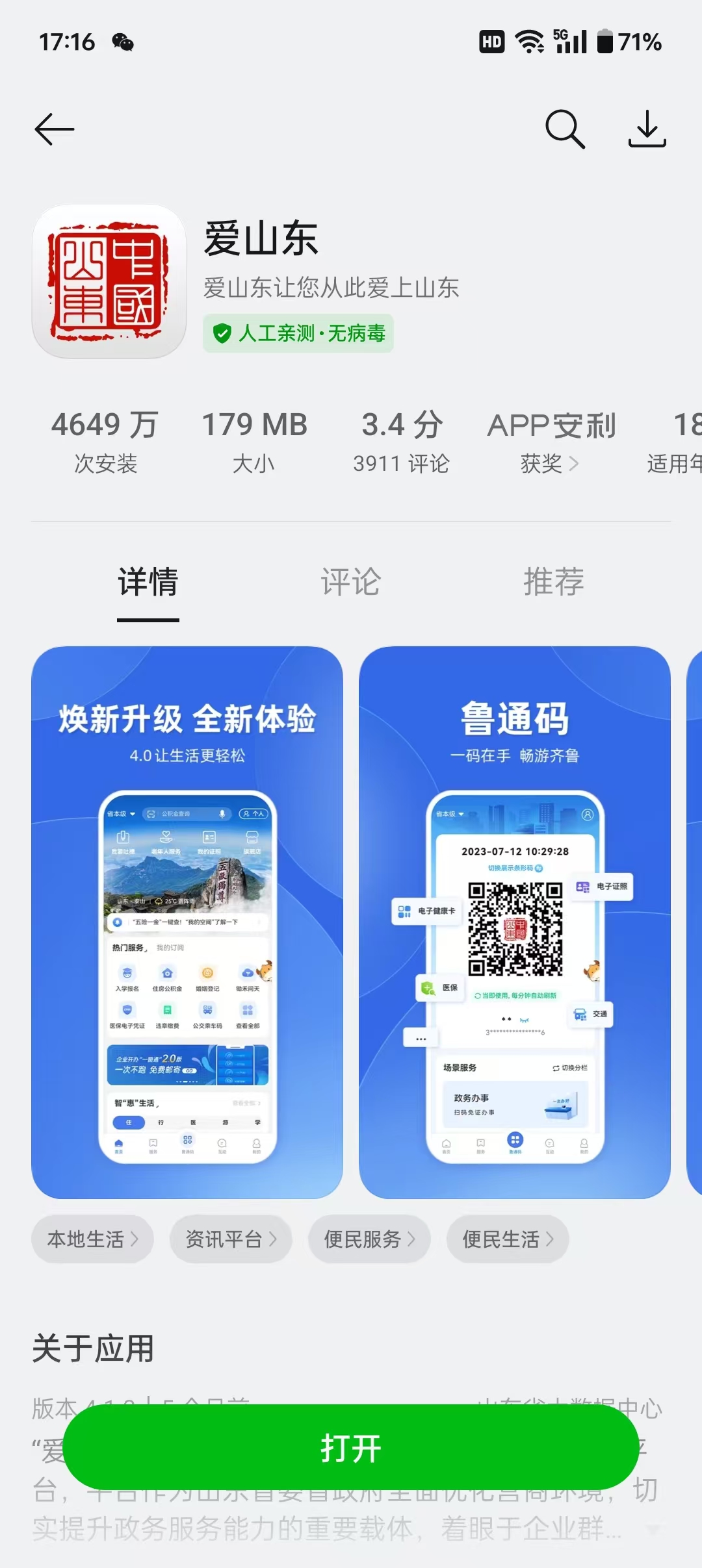Go back using the arrow icon
This screenshot has height=1568, width=702.
[55, 129]
